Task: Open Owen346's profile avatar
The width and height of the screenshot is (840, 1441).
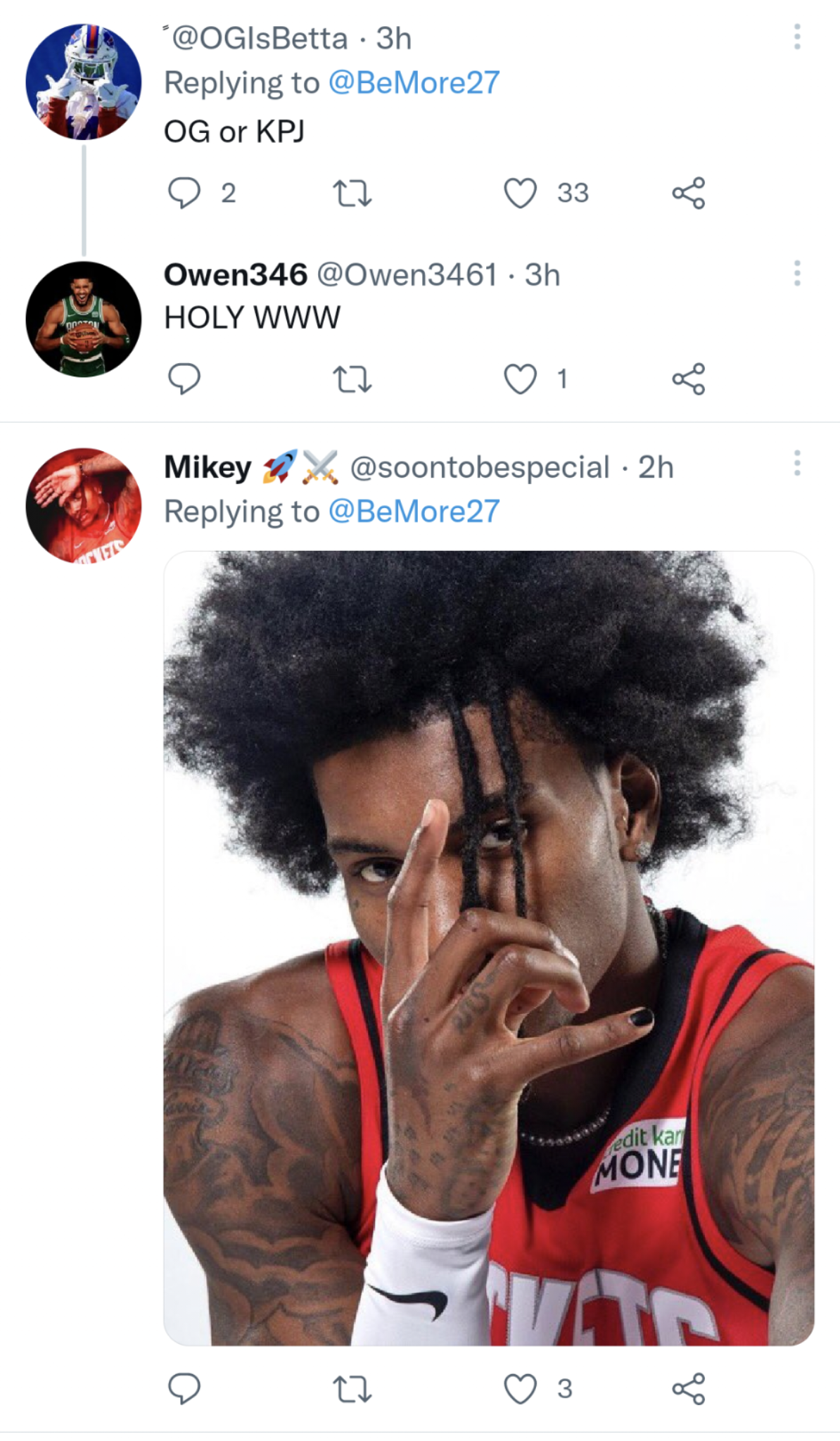Action: [x=83, y=319]
